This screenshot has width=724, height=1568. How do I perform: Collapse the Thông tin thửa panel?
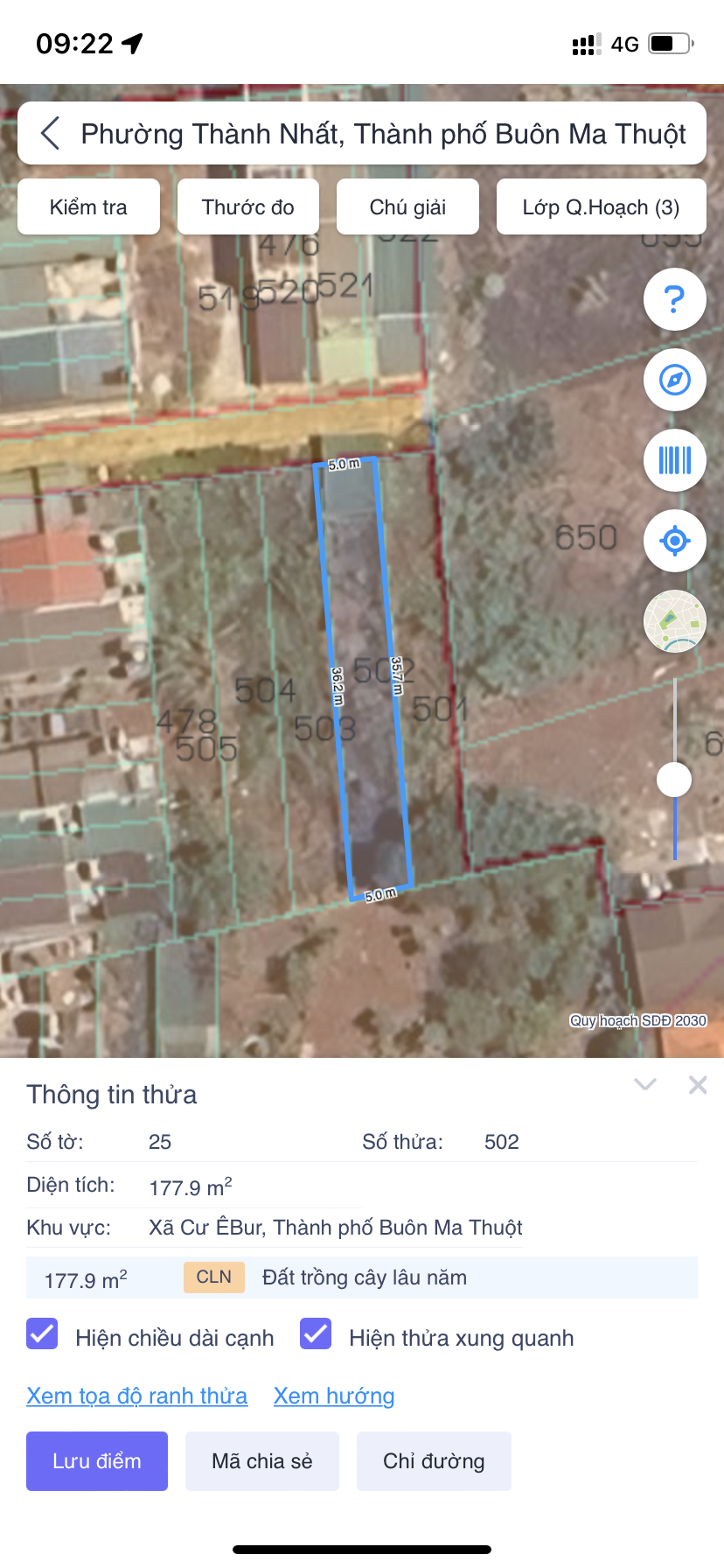coord(645,1085)
